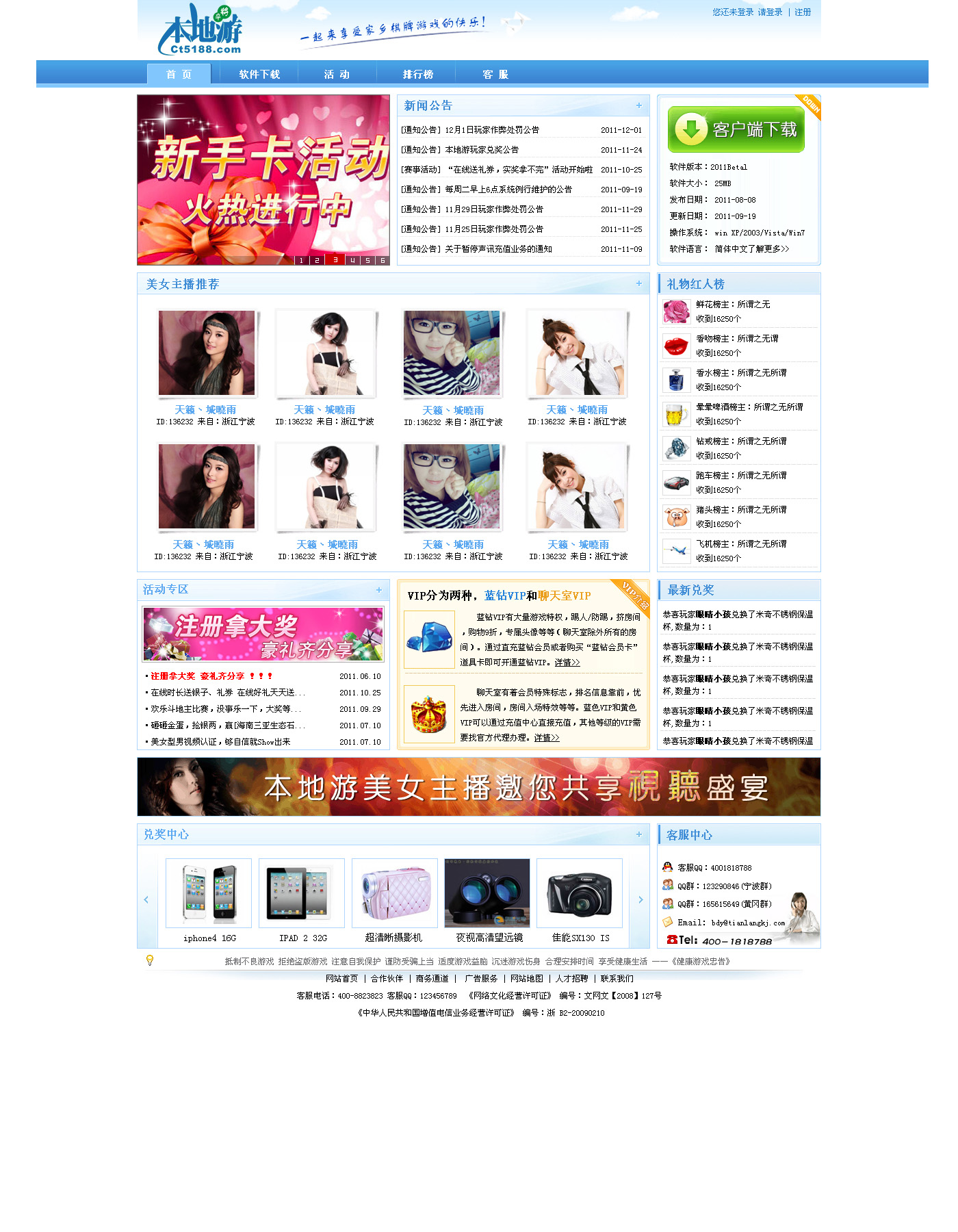Open the 注册 sign-up link
Viewport: 958px width, 1232px height.
[803, 12]
